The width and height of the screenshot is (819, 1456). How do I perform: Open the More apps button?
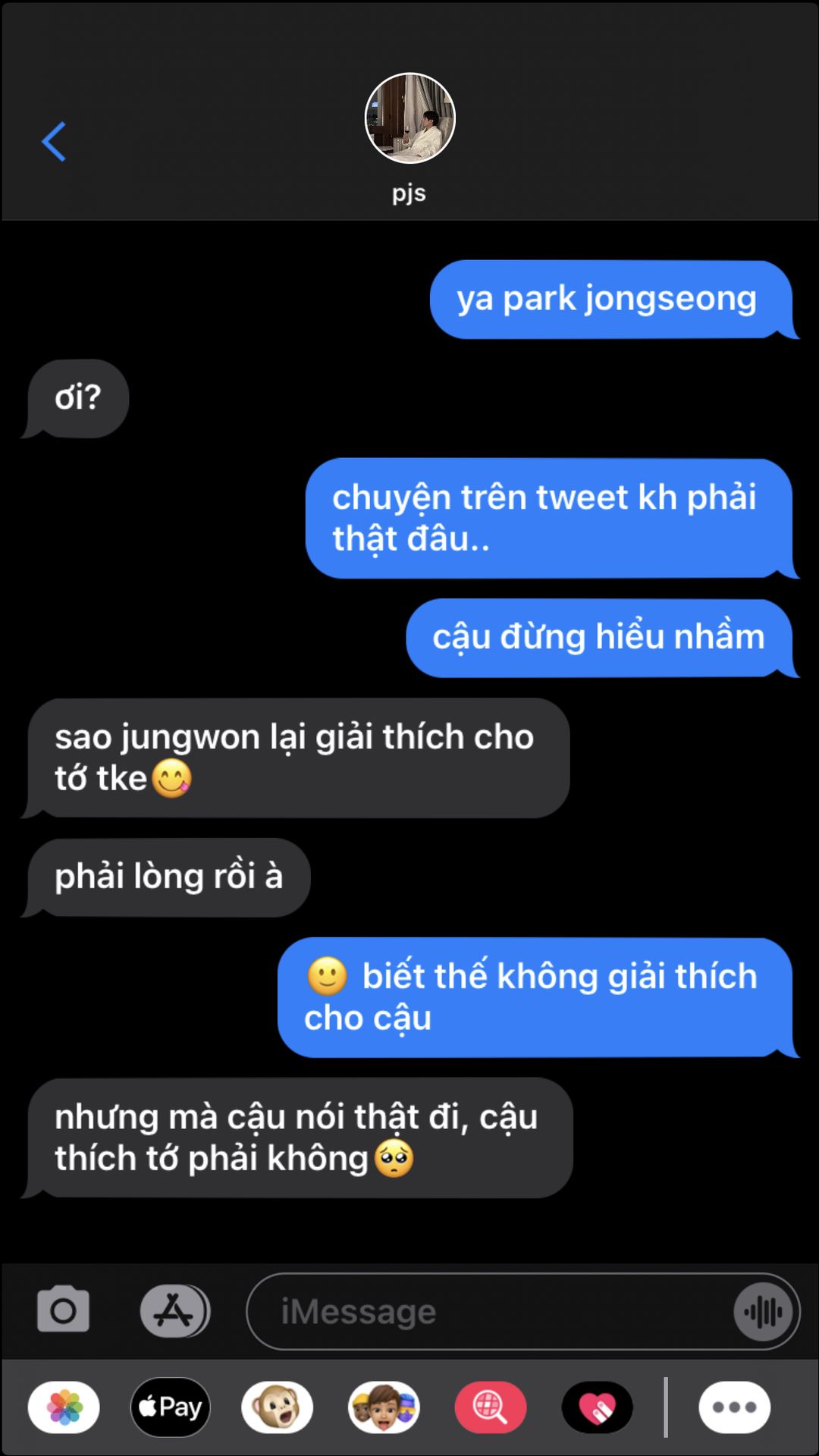(x=733, y=1407)
